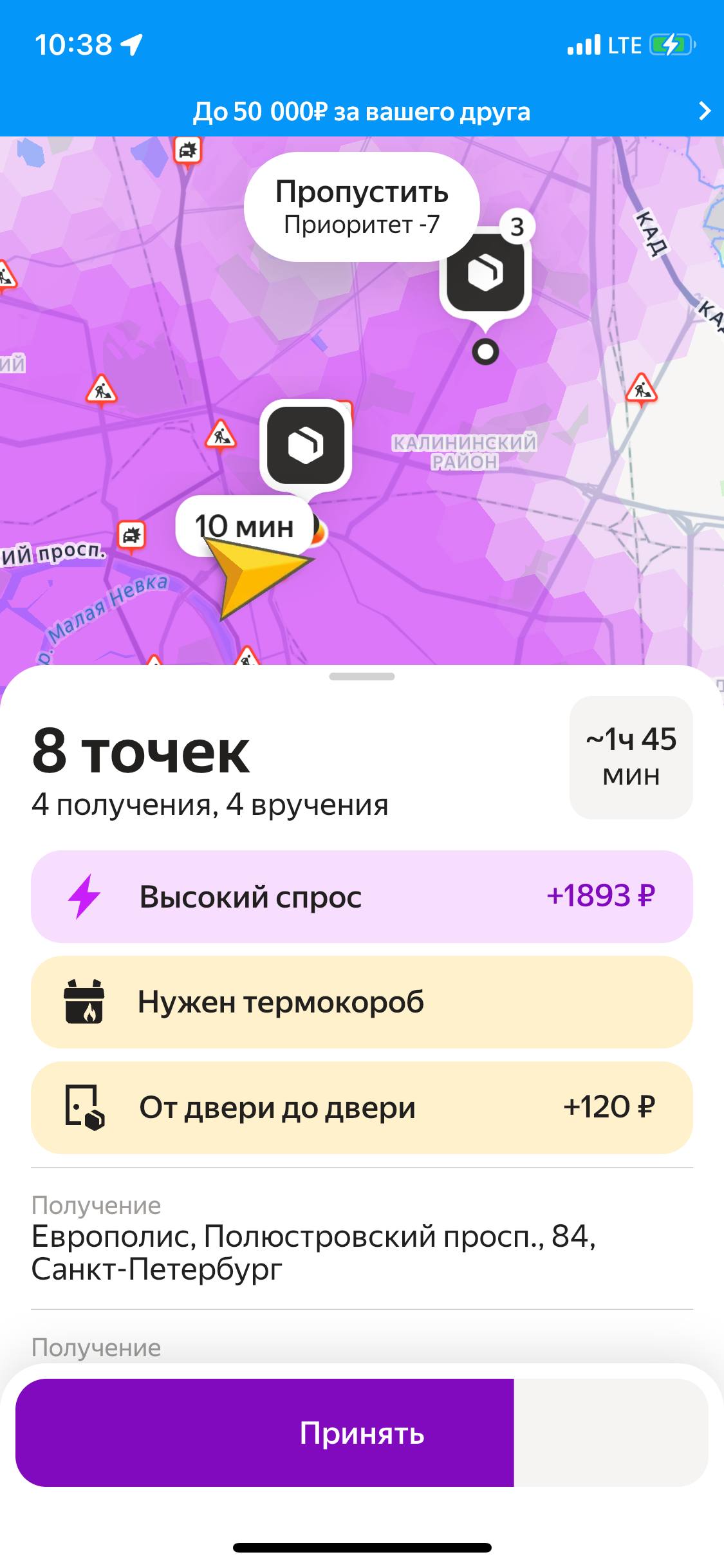Tap the package marker numbered 3
Viewport: 724px width, 1568px height.
coord(486,273)
